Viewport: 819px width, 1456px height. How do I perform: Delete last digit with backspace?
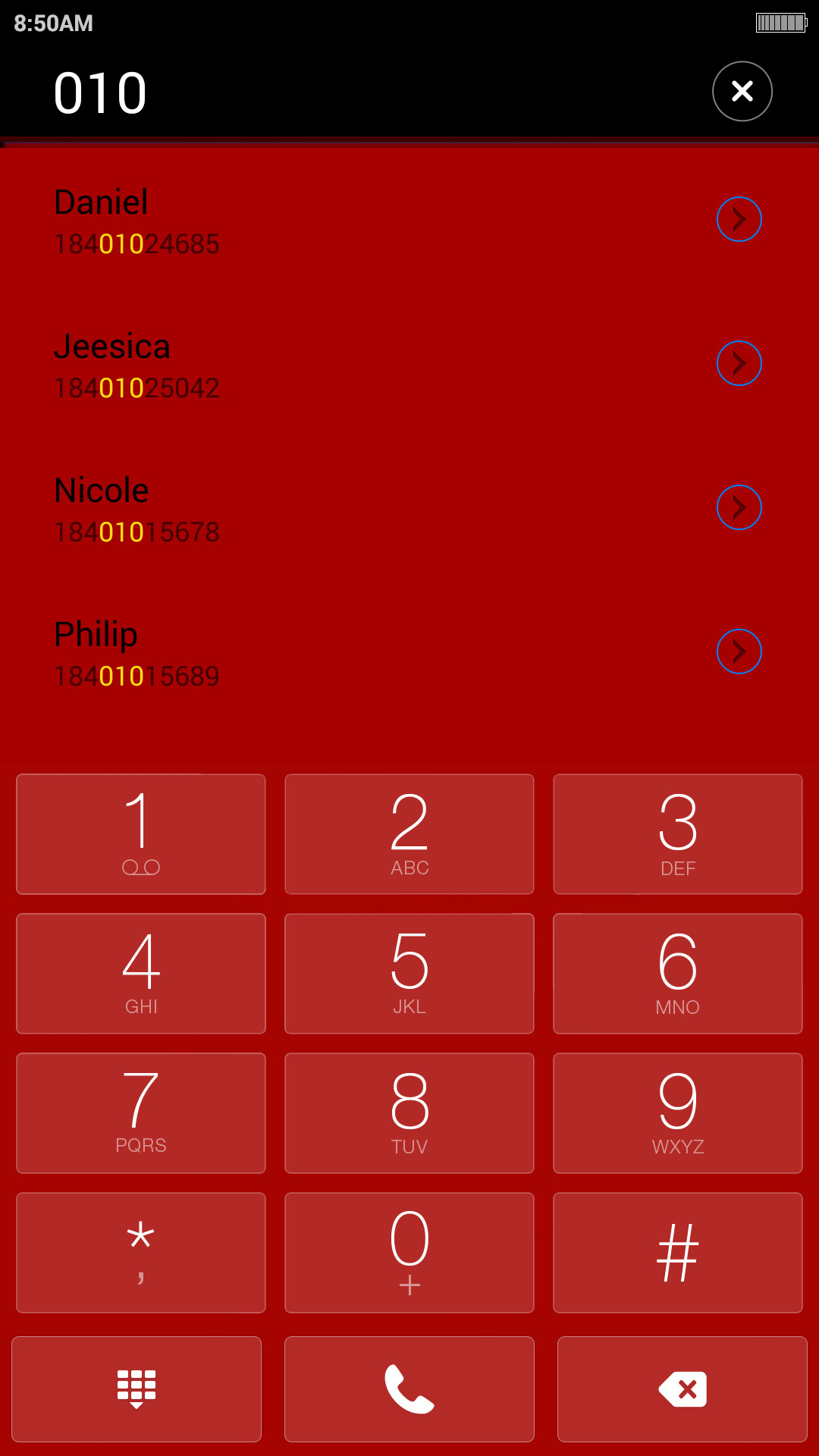click(x=682, y=1389)
